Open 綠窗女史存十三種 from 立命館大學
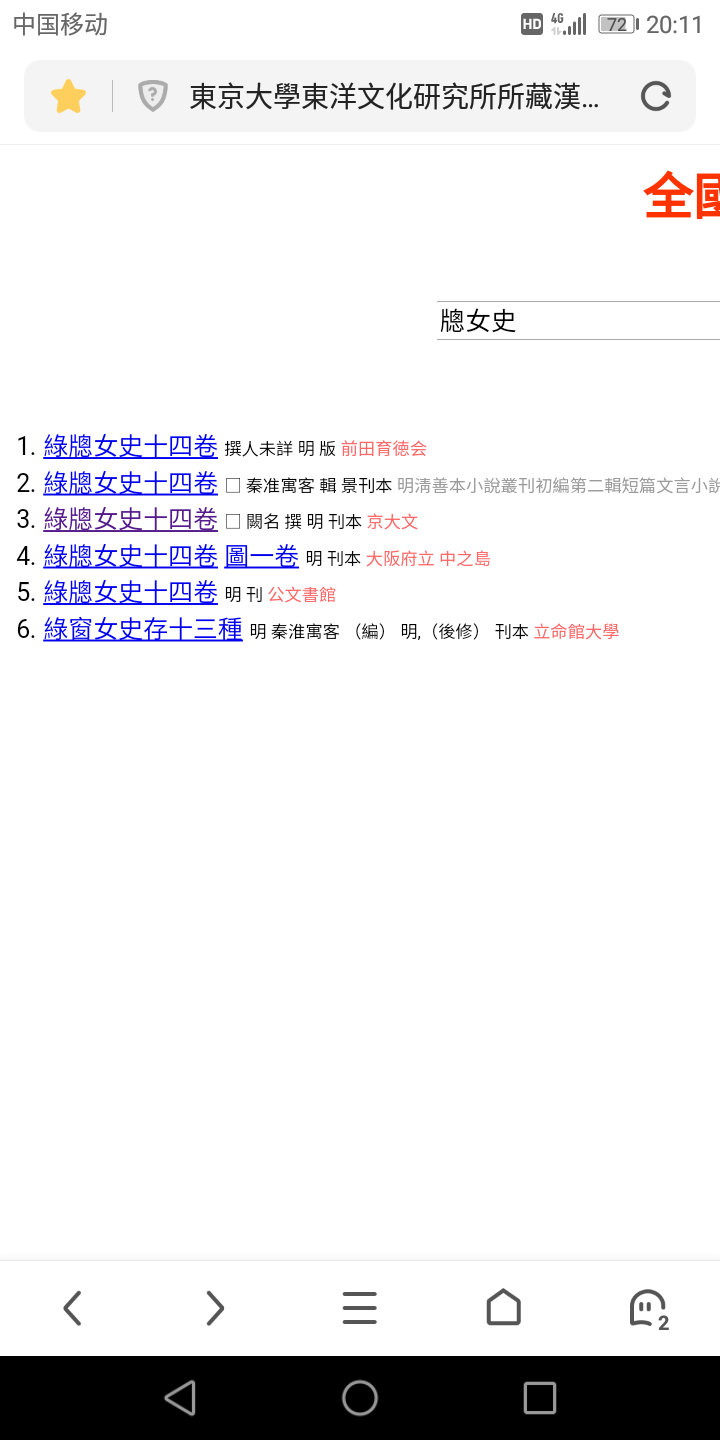This screenshot has width=720, height=1440. (143, 630)
